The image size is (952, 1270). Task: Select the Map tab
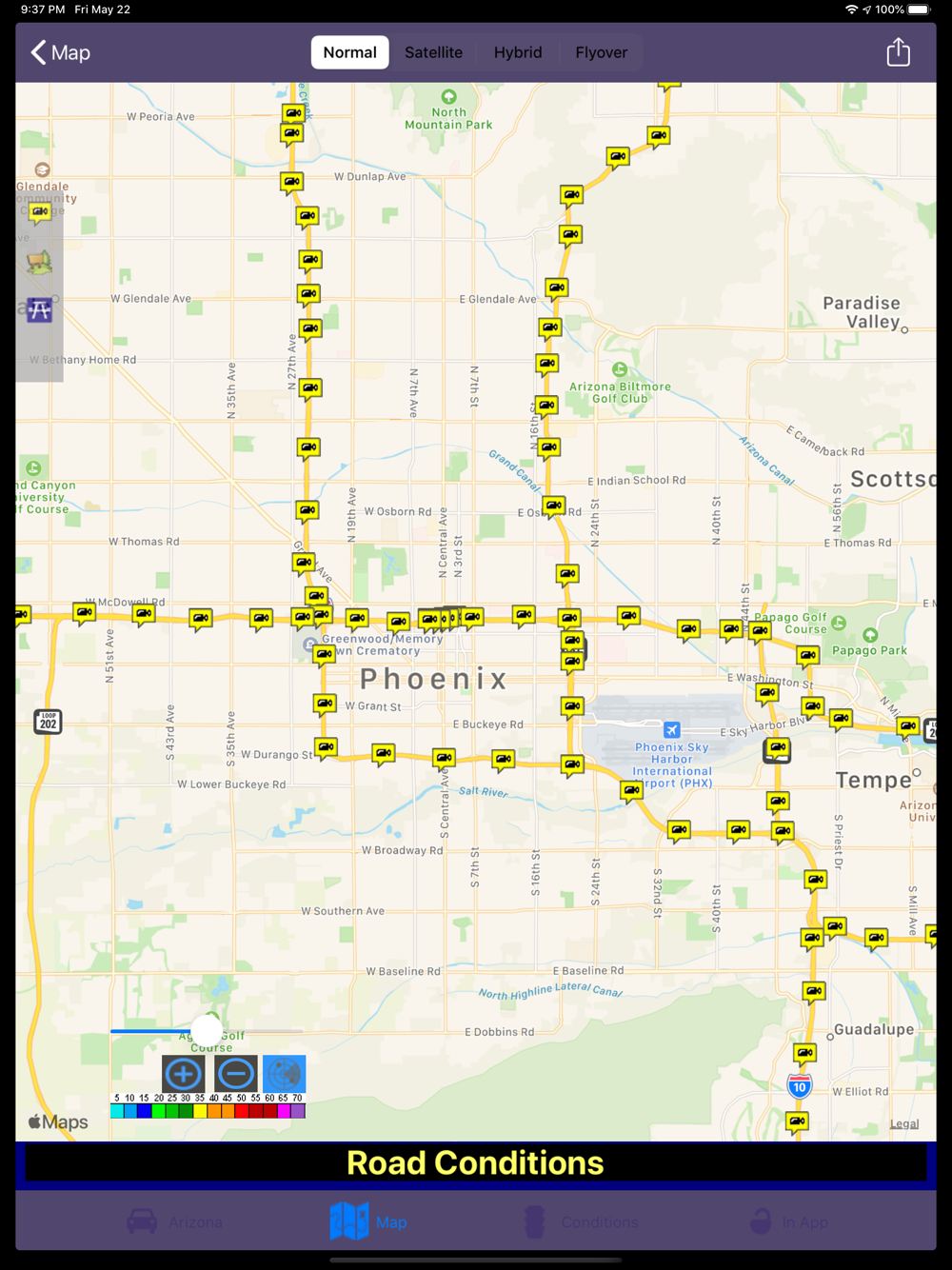point(368,1221)
